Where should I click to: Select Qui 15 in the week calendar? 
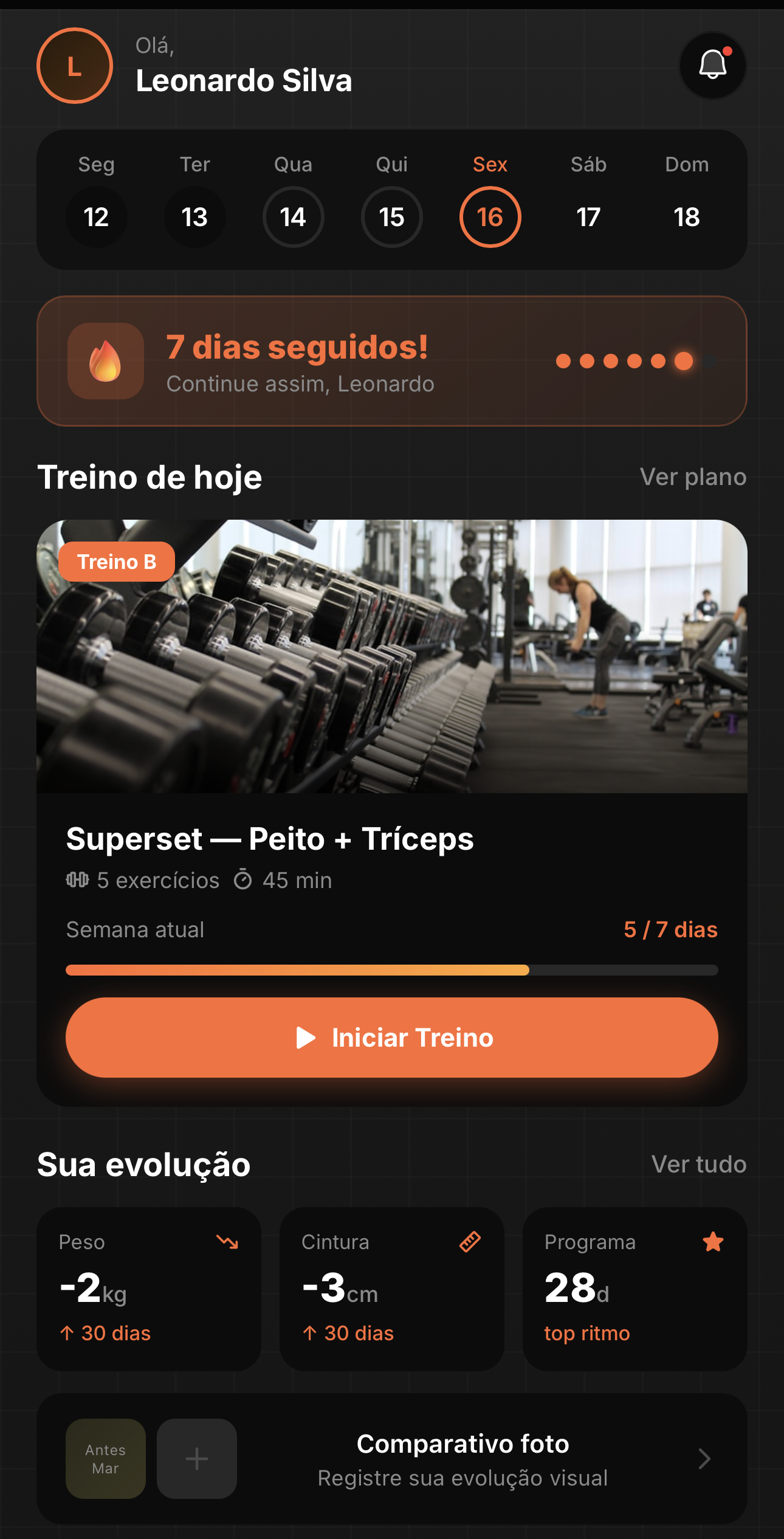click(391, 216)
